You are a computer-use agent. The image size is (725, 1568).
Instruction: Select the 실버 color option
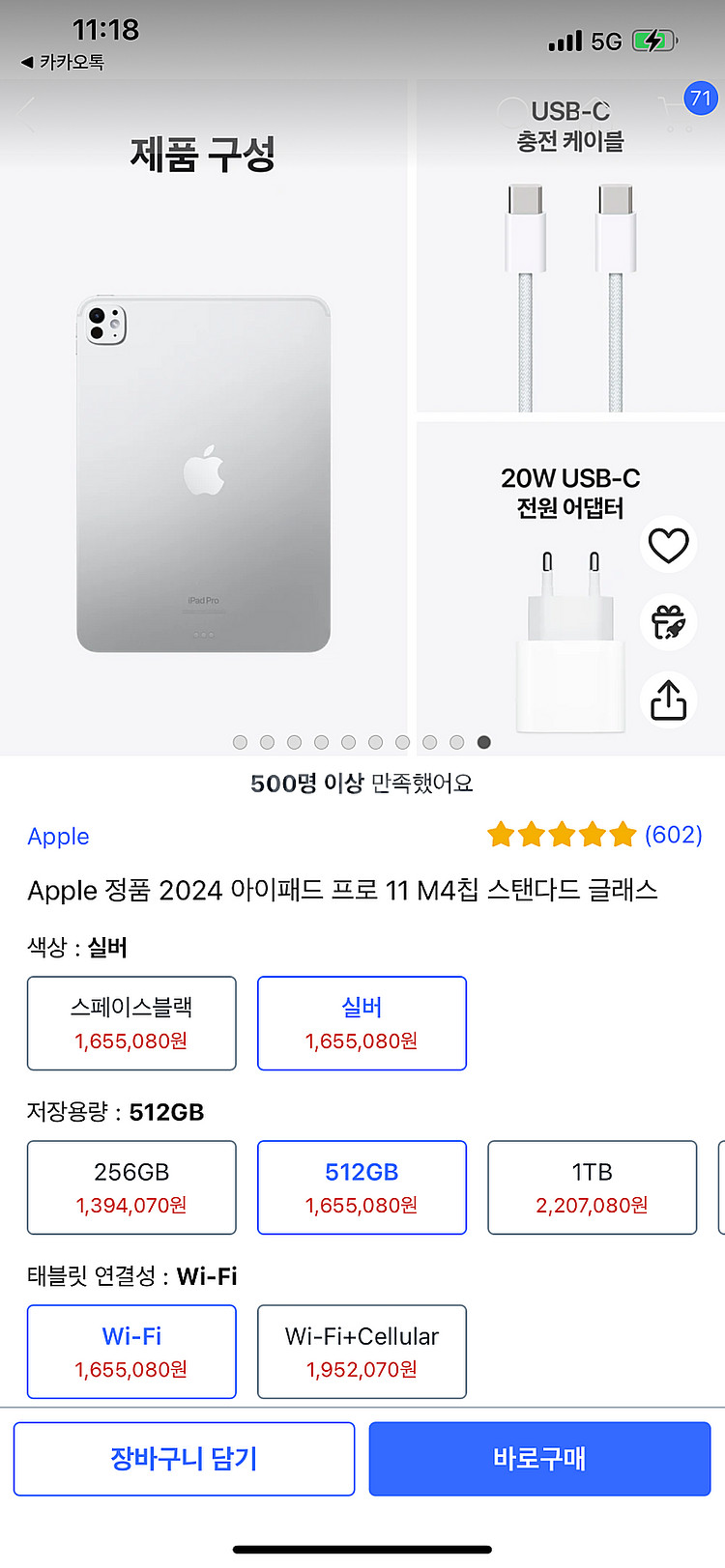click(362, 1023)
